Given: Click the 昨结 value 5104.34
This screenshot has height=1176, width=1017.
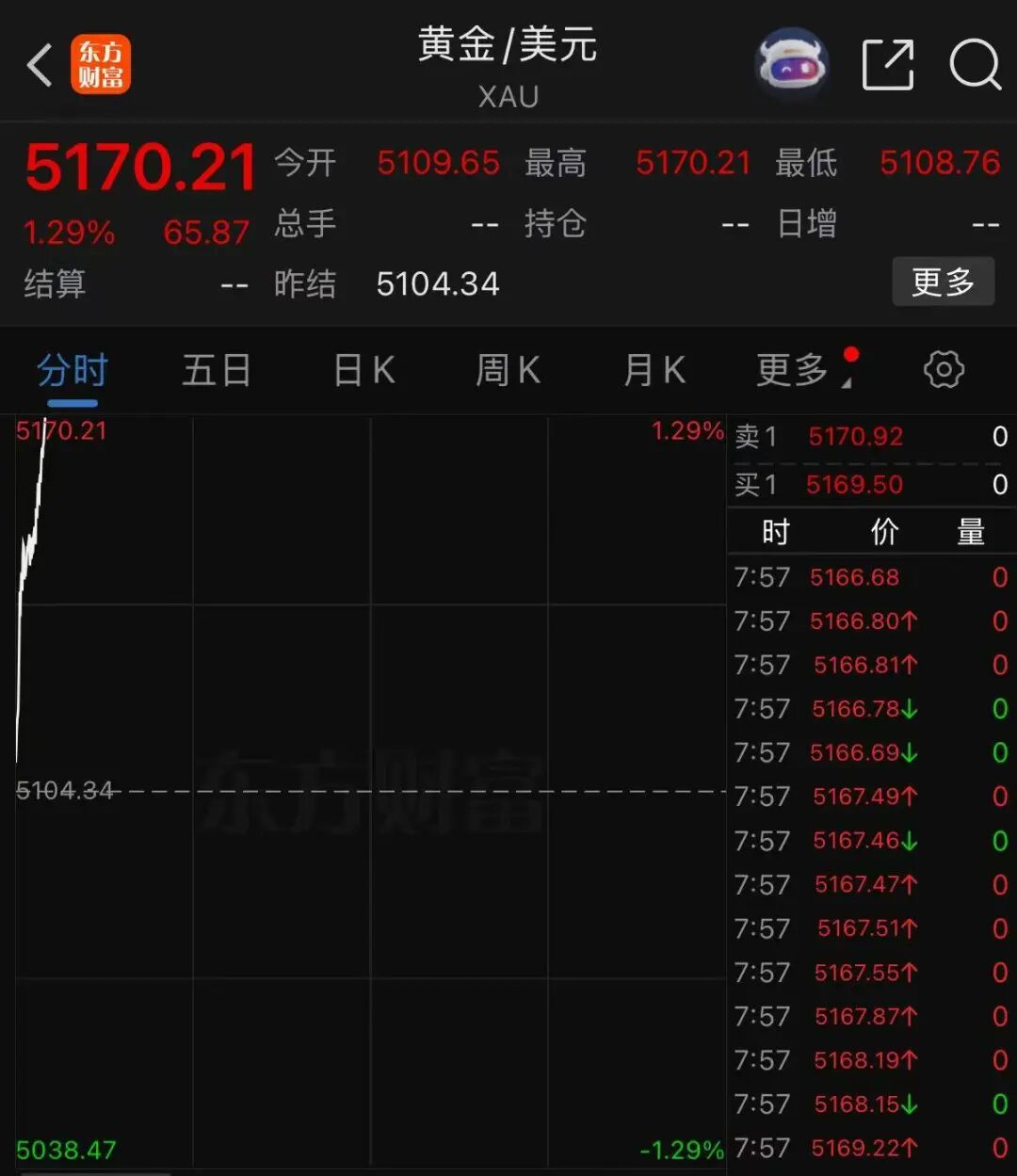Looking at the screenshot, I should (x=437, y=283).
